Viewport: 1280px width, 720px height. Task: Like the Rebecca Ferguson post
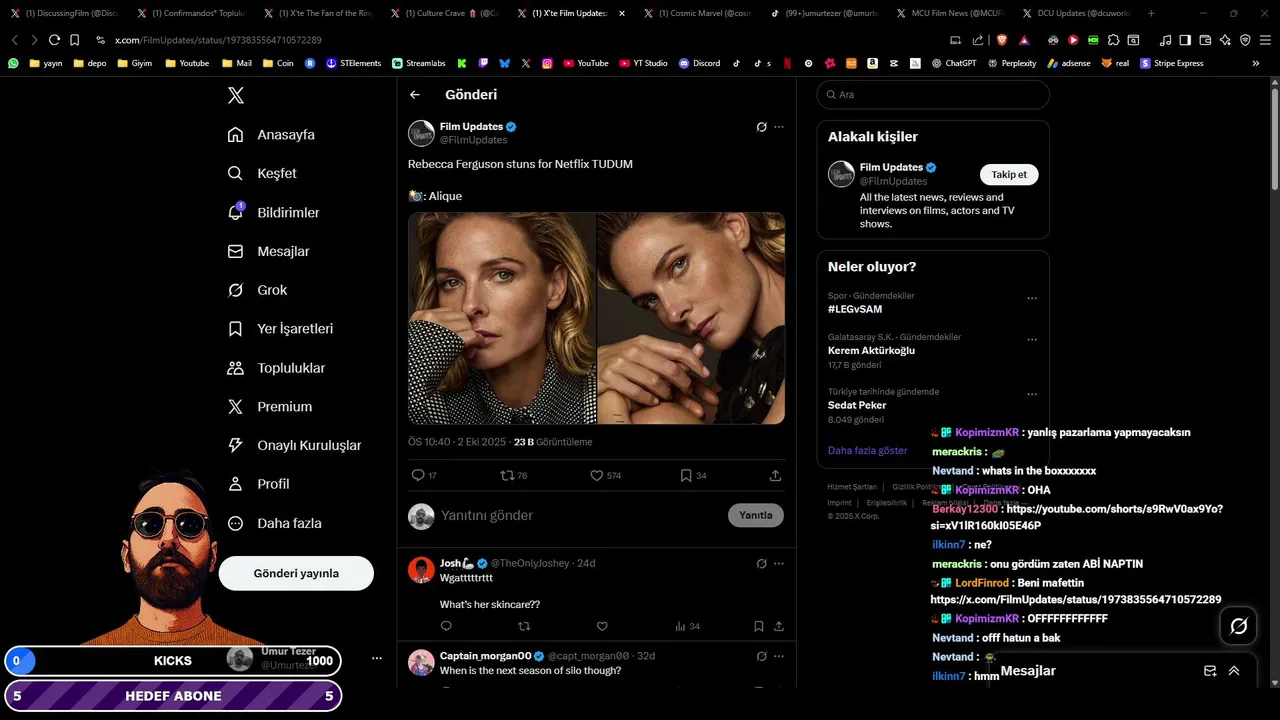click(605, 475)
